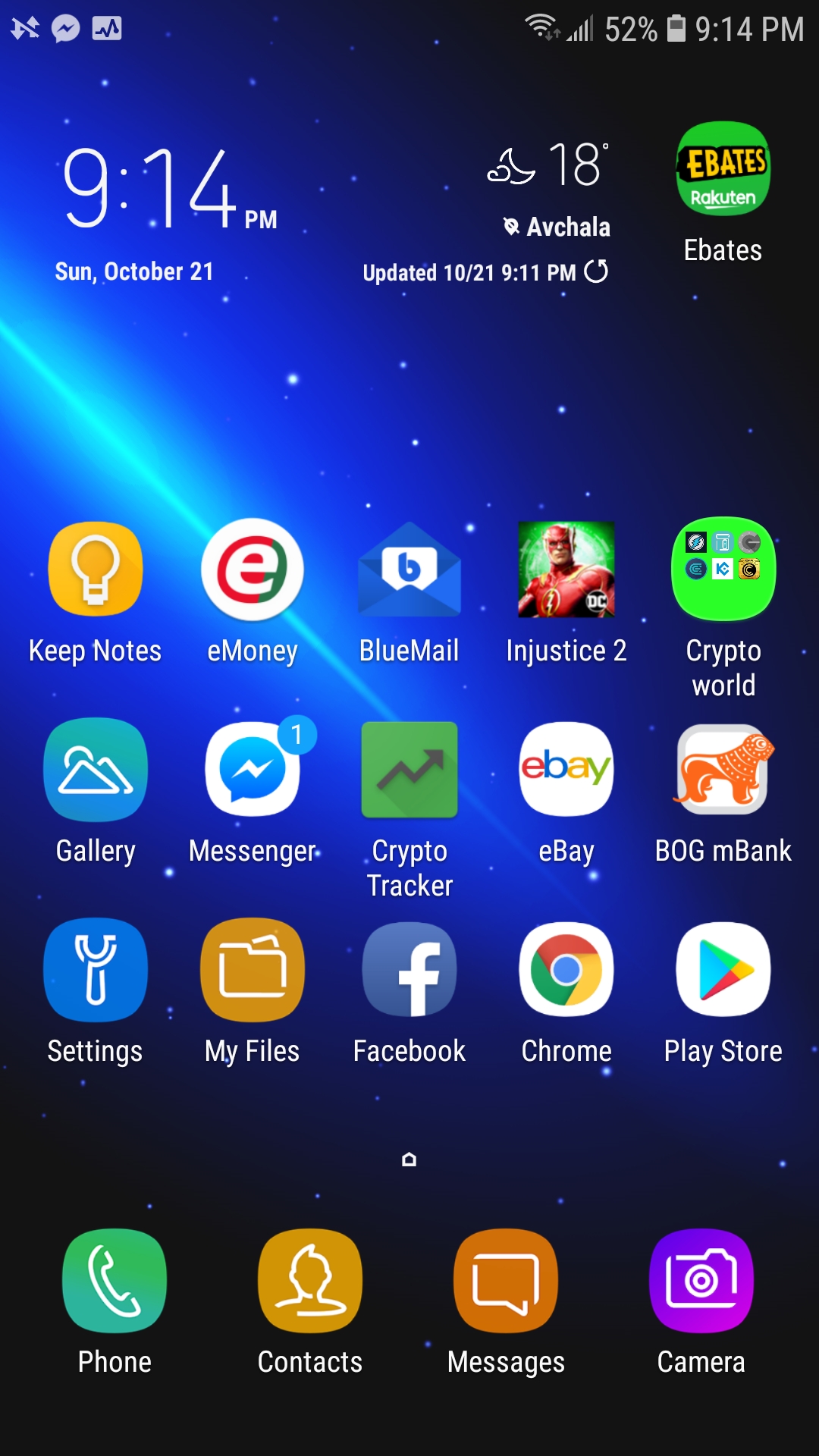Open the Keep Notes app
The height and width of the screenshot is (1456, 819).
tap(95, 570)
